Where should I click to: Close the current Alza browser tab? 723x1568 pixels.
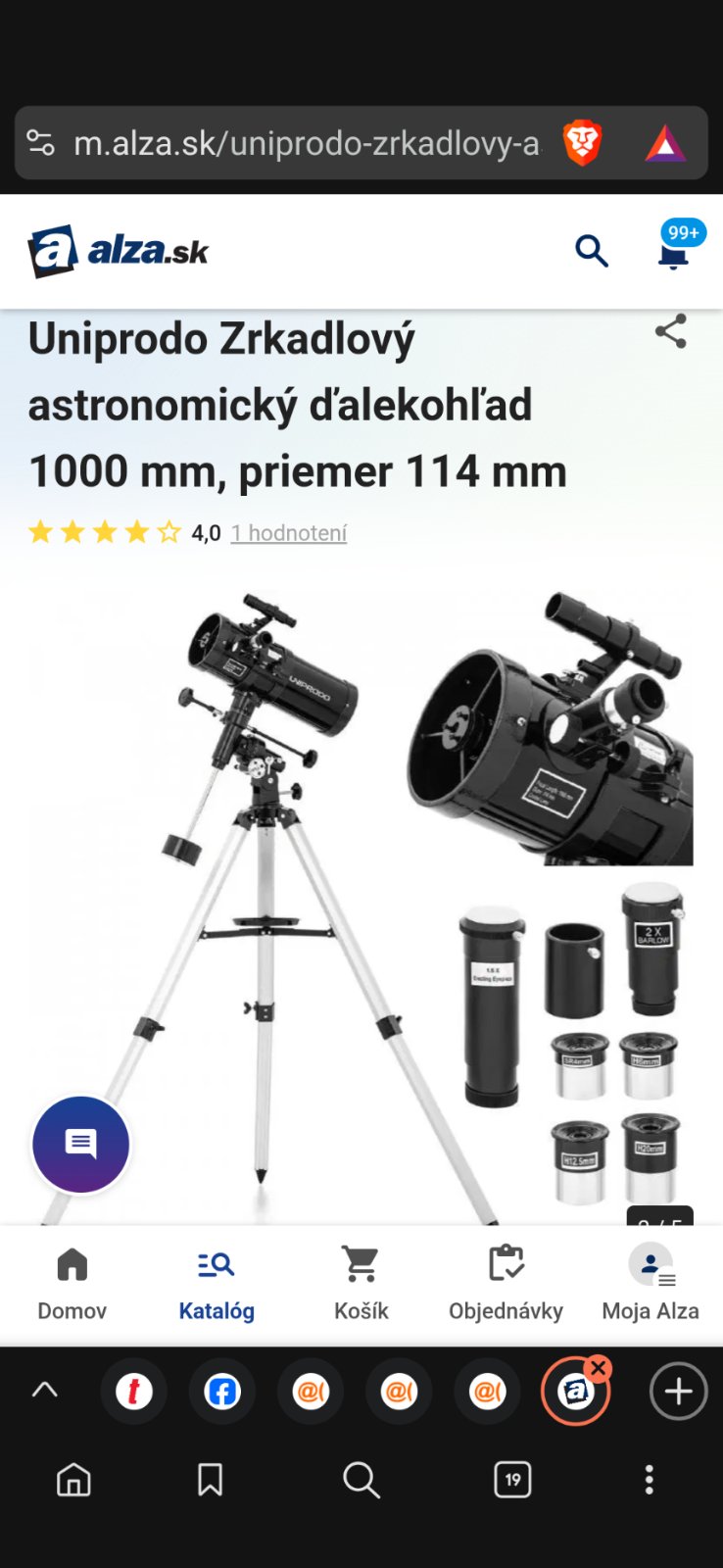[599, 1368]
